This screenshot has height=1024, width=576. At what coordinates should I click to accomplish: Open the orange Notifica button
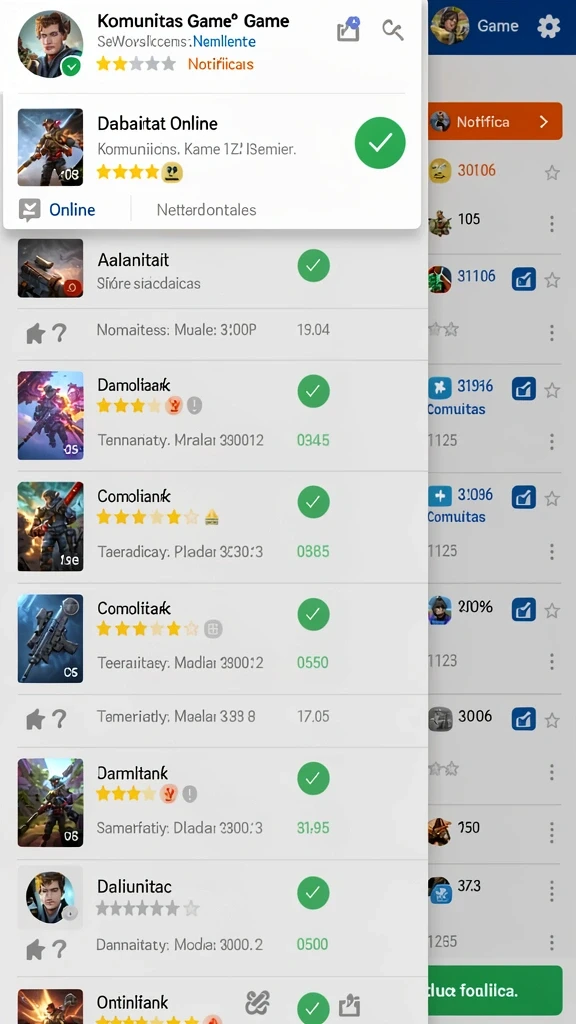[495, 121]
